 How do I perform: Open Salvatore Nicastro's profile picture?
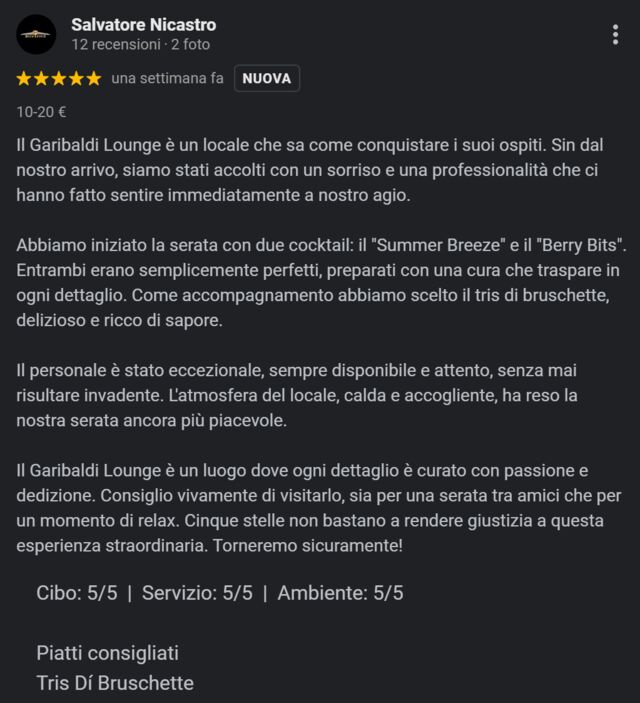[x=36, y=35]
